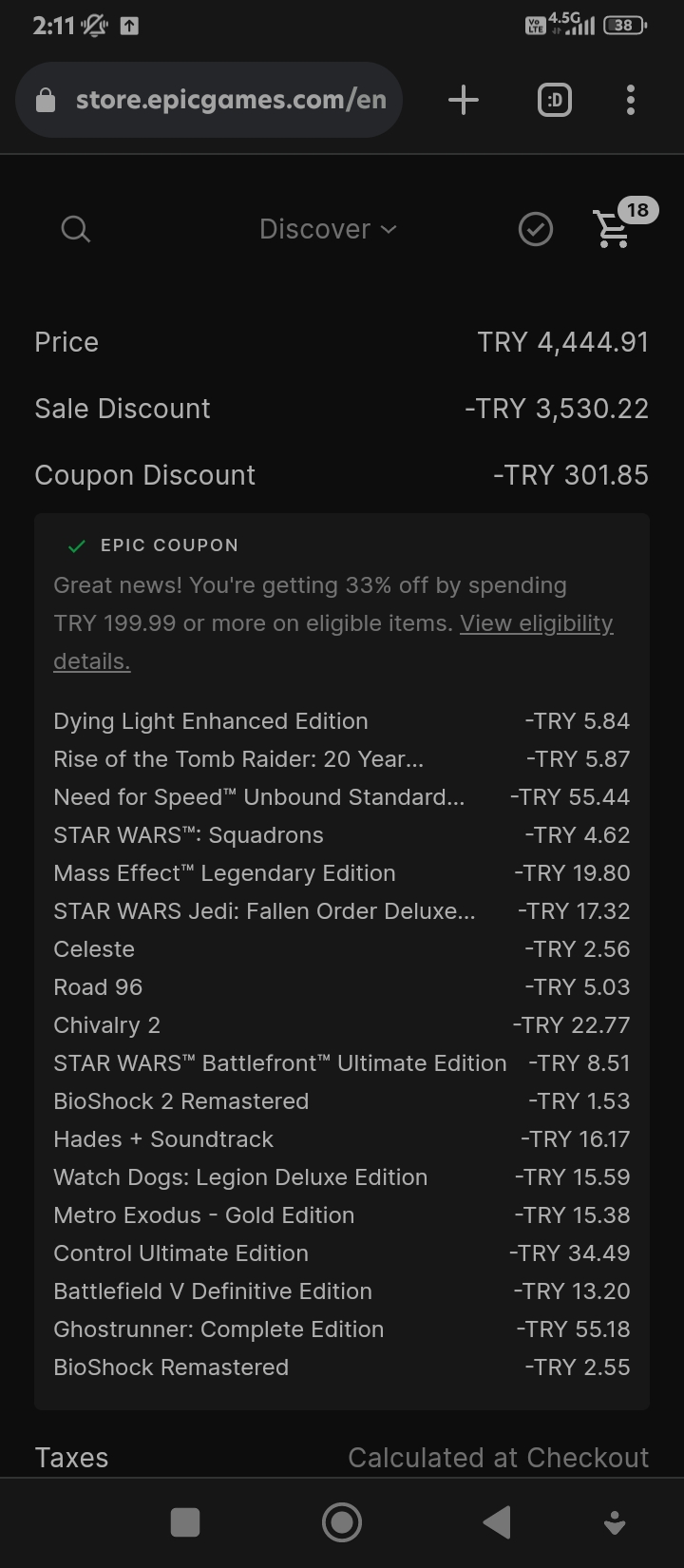Open the tab switcher
Viewport: 684px width, 1568px height.
(x=554, y=100)
